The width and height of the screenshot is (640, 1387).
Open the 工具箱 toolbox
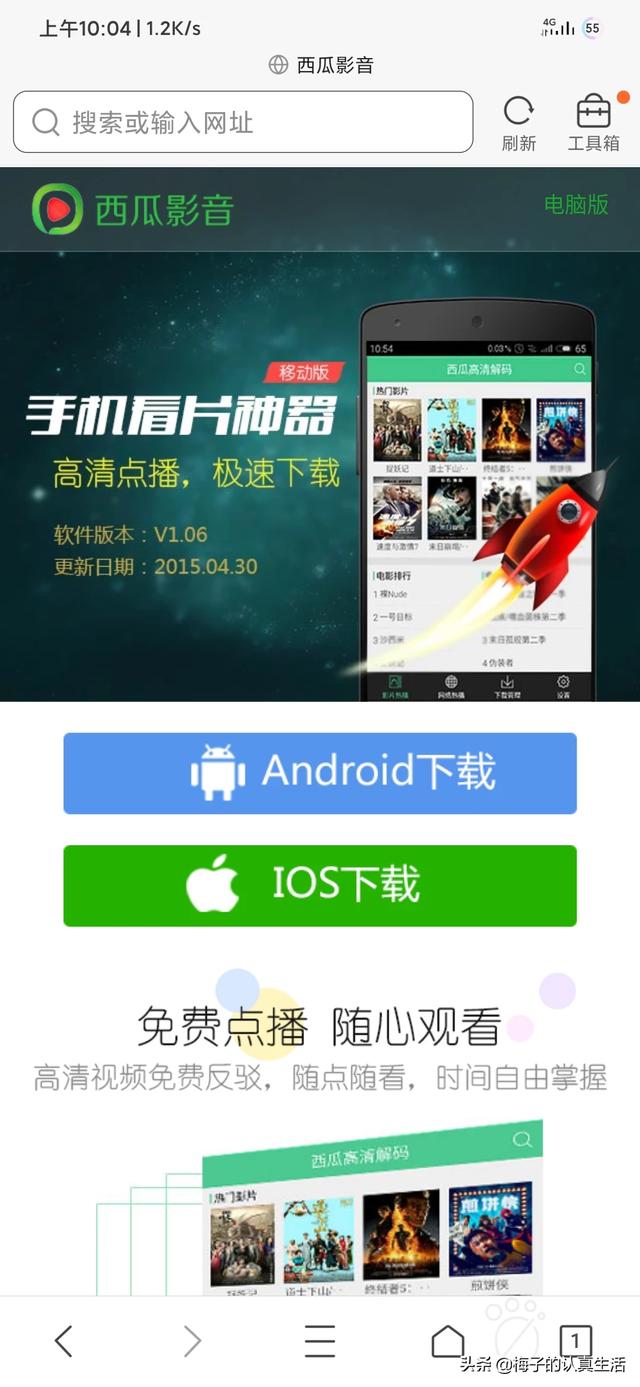pyautogui.click(x=594, y=122)
